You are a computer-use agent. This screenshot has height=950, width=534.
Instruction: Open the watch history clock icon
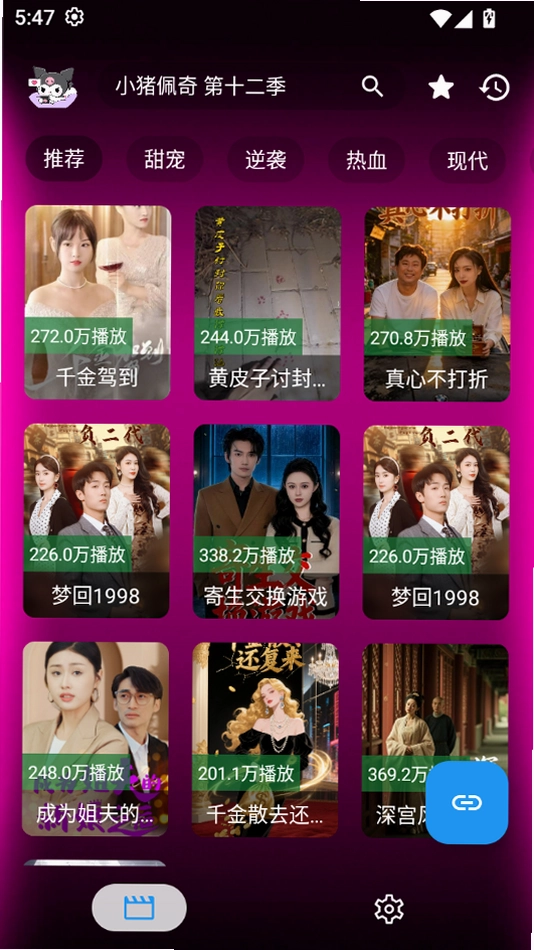tap(494, 88)
